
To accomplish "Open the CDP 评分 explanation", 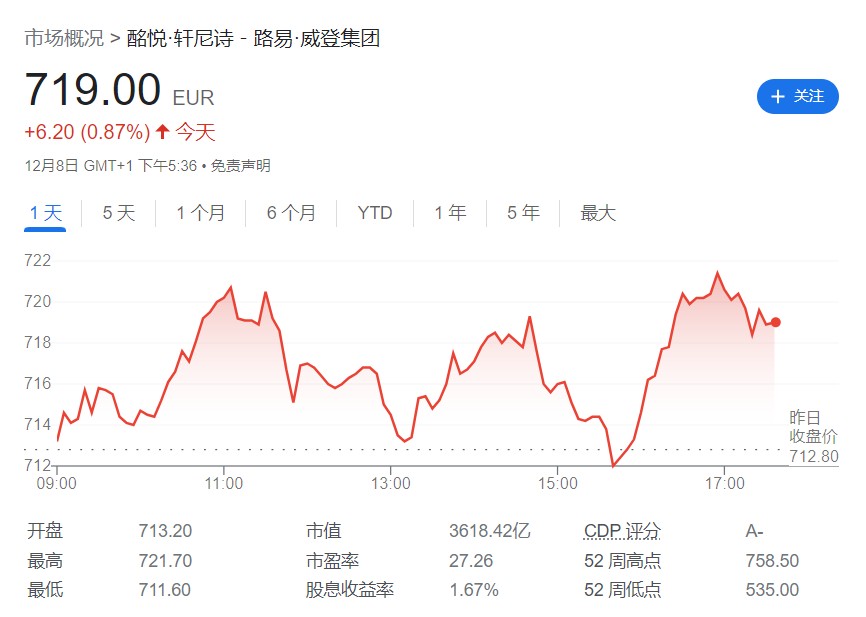I will pyautogui.click(x=622, y=531).
